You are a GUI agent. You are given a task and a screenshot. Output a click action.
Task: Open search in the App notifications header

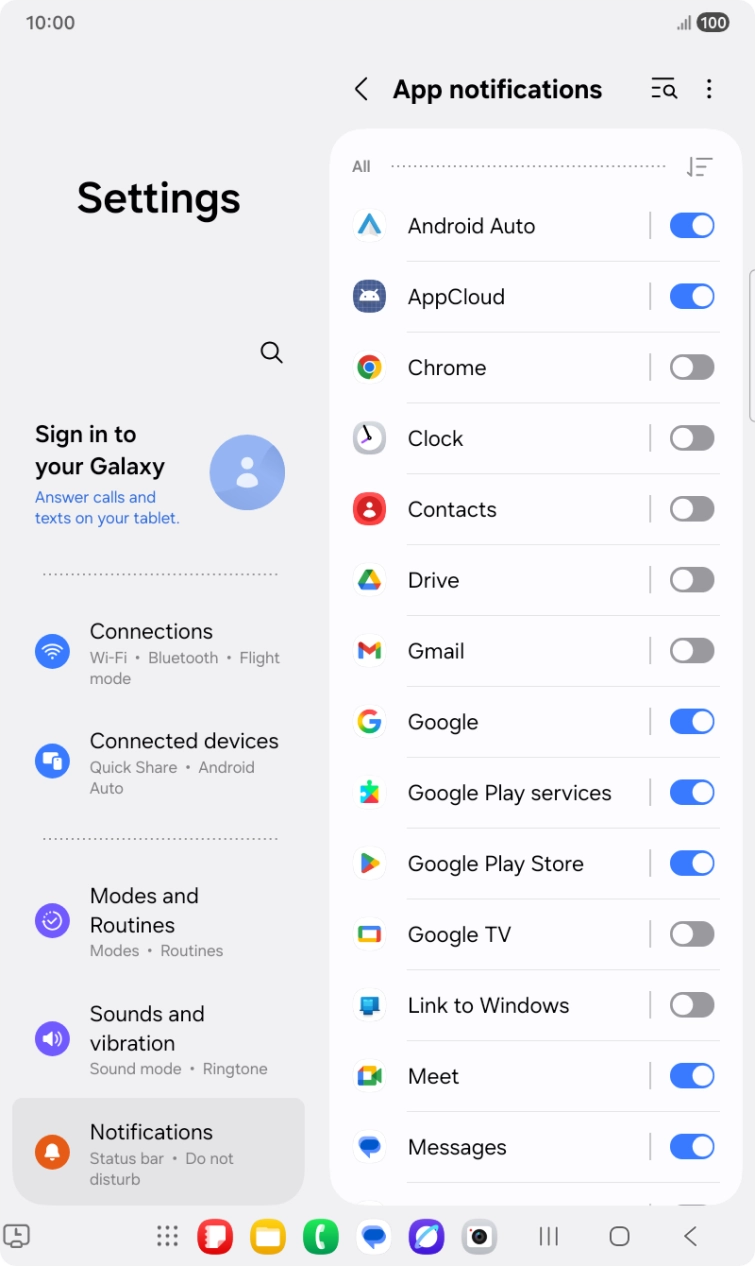point(663,89)
